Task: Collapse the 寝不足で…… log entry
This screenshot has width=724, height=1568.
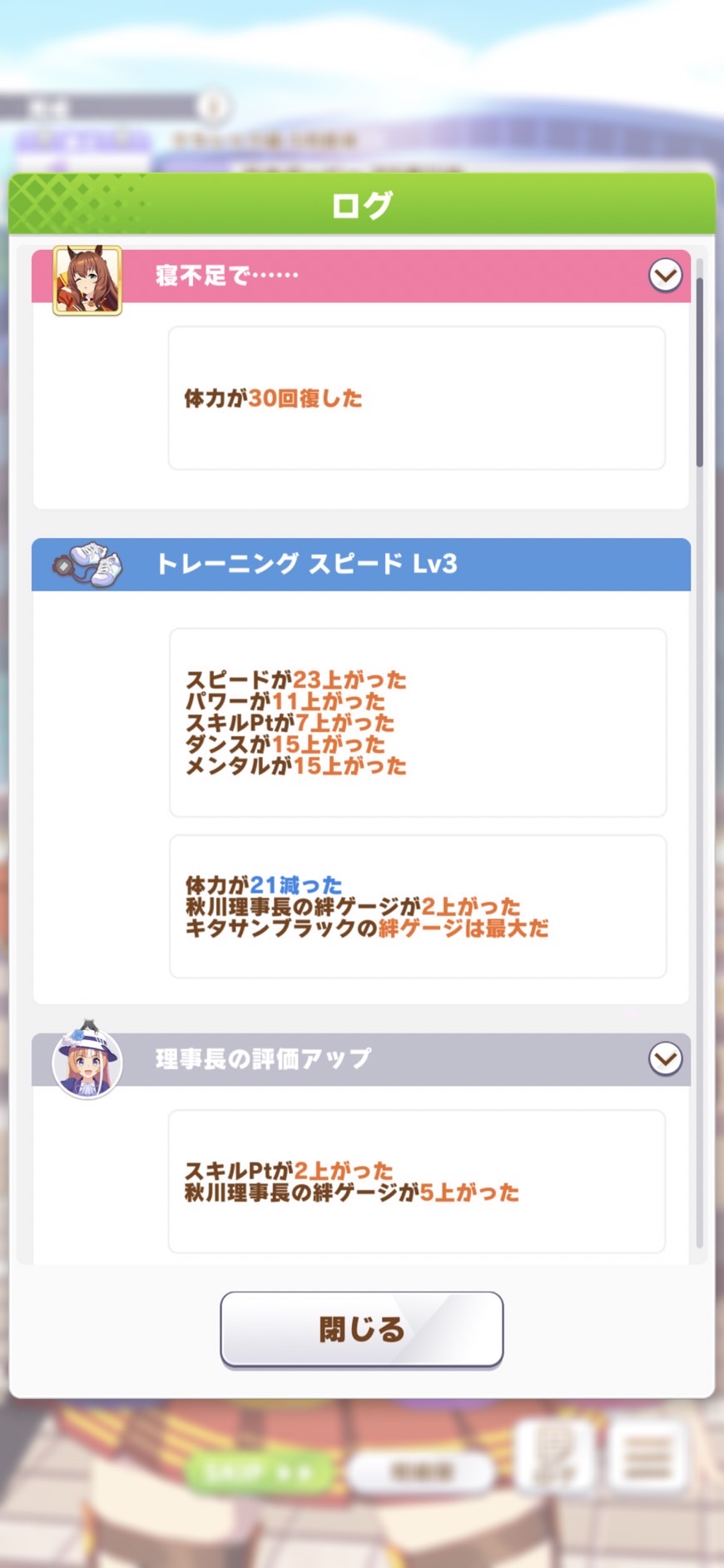Action: (665, 275)
